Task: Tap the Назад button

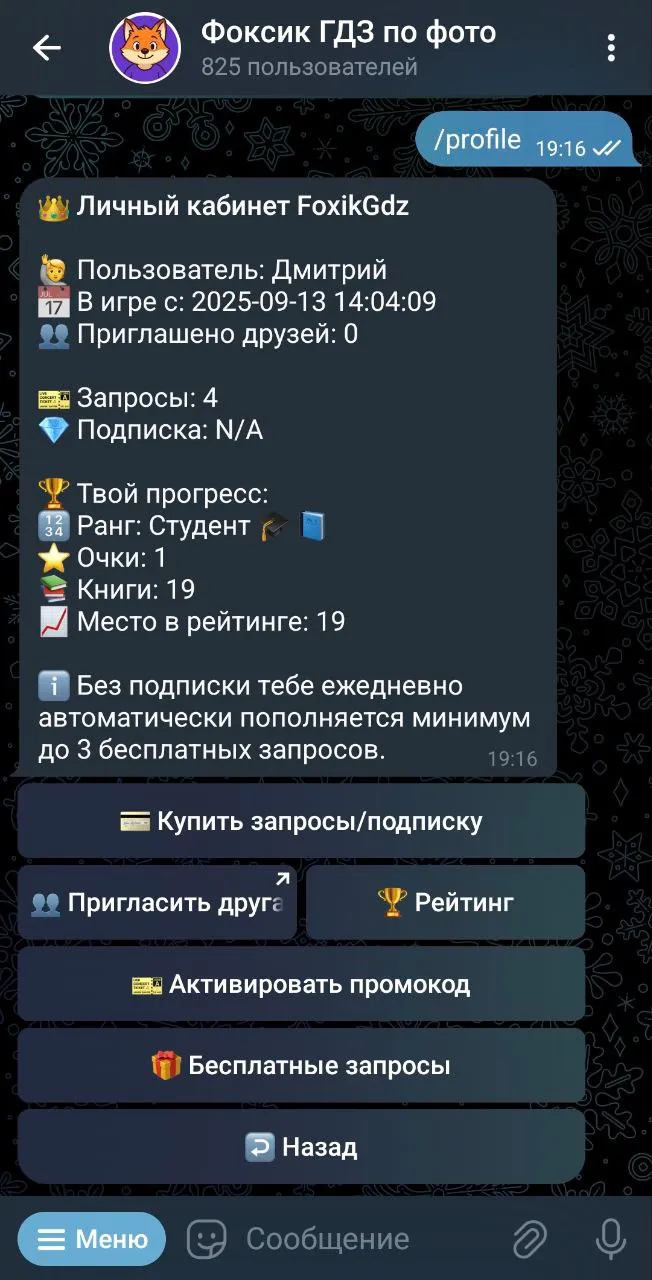Action: pos(301,1147)
